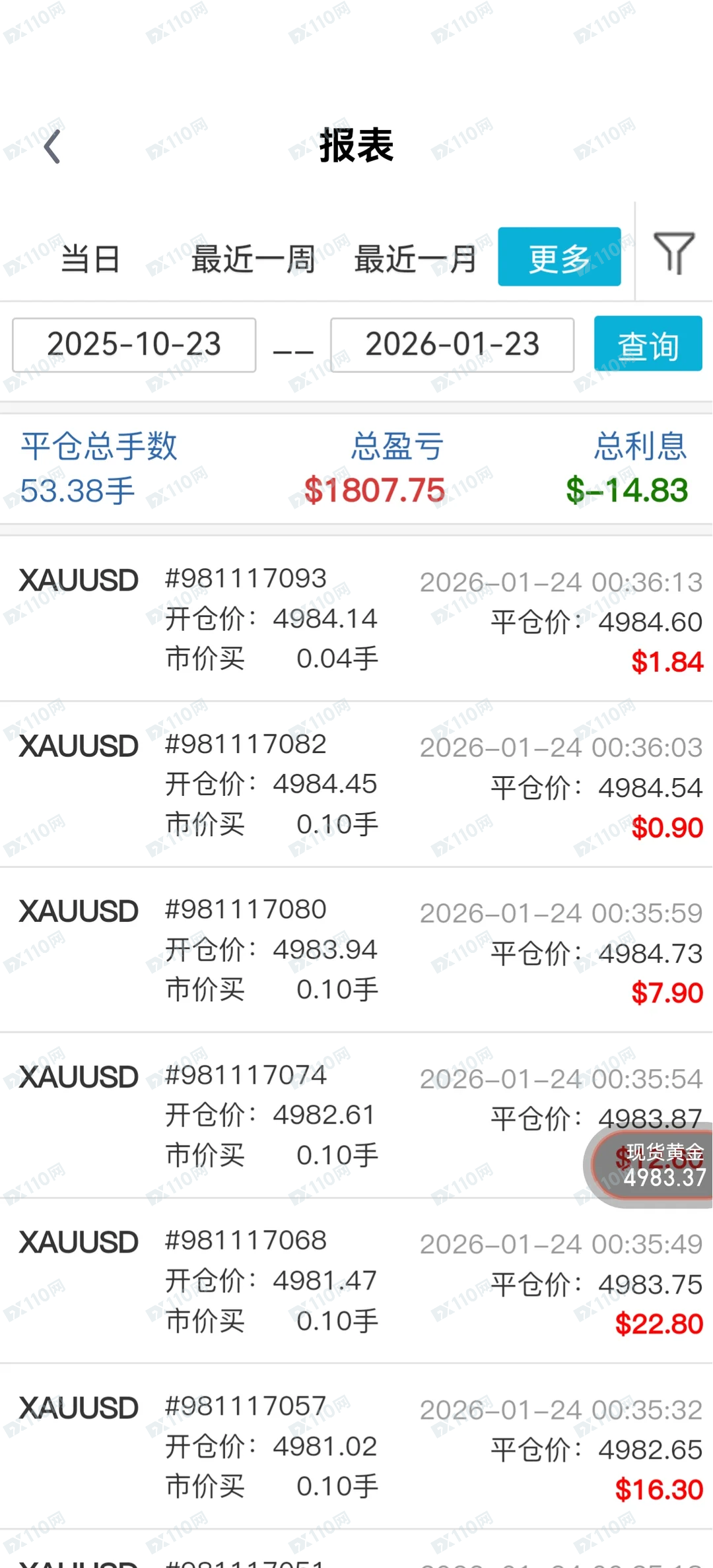Open trade #981117093
713x1568 pixels.
coord(356,619)
